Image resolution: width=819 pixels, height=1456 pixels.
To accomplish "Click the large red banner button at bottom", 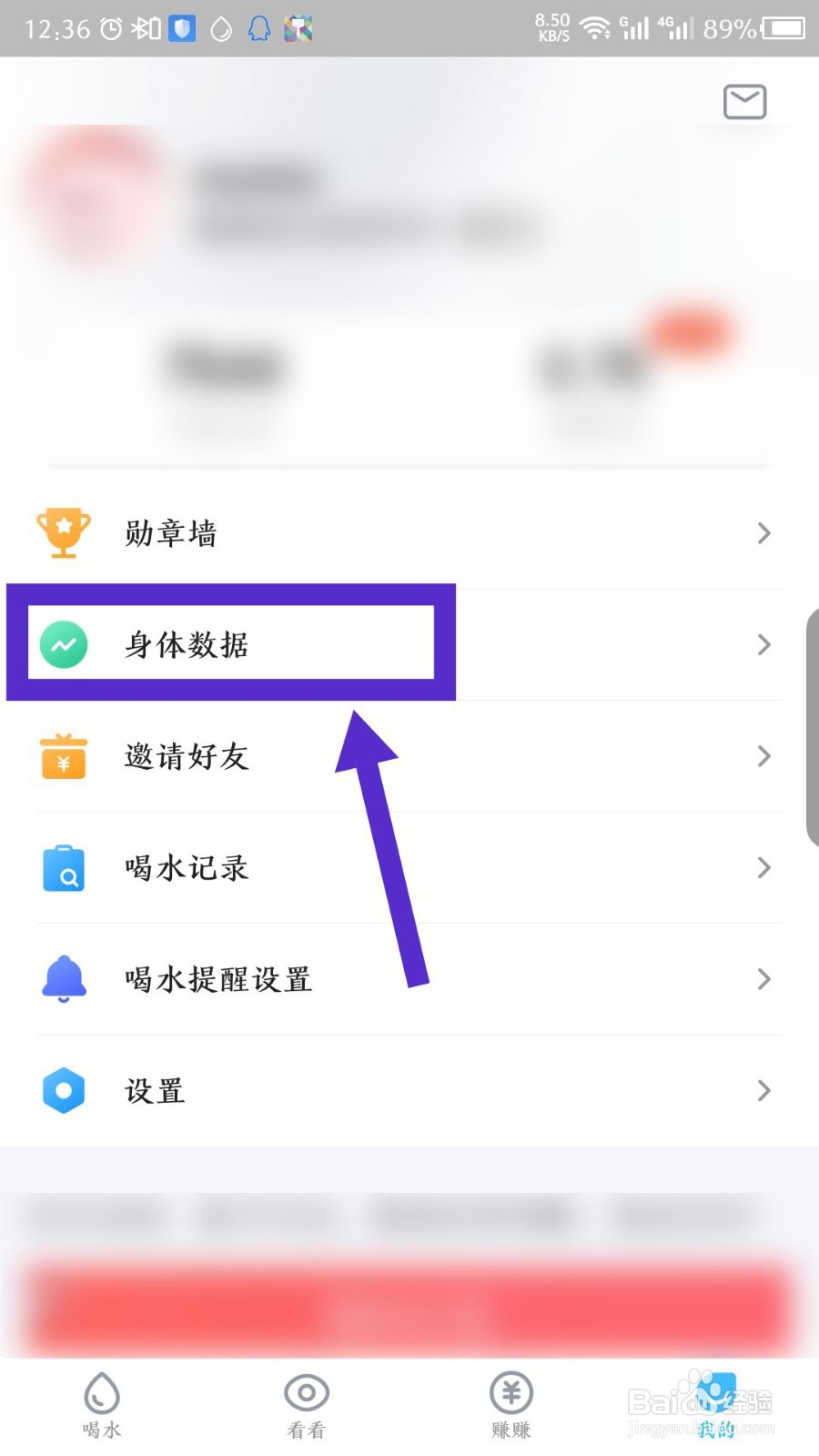I will [x=409, y=1310].
